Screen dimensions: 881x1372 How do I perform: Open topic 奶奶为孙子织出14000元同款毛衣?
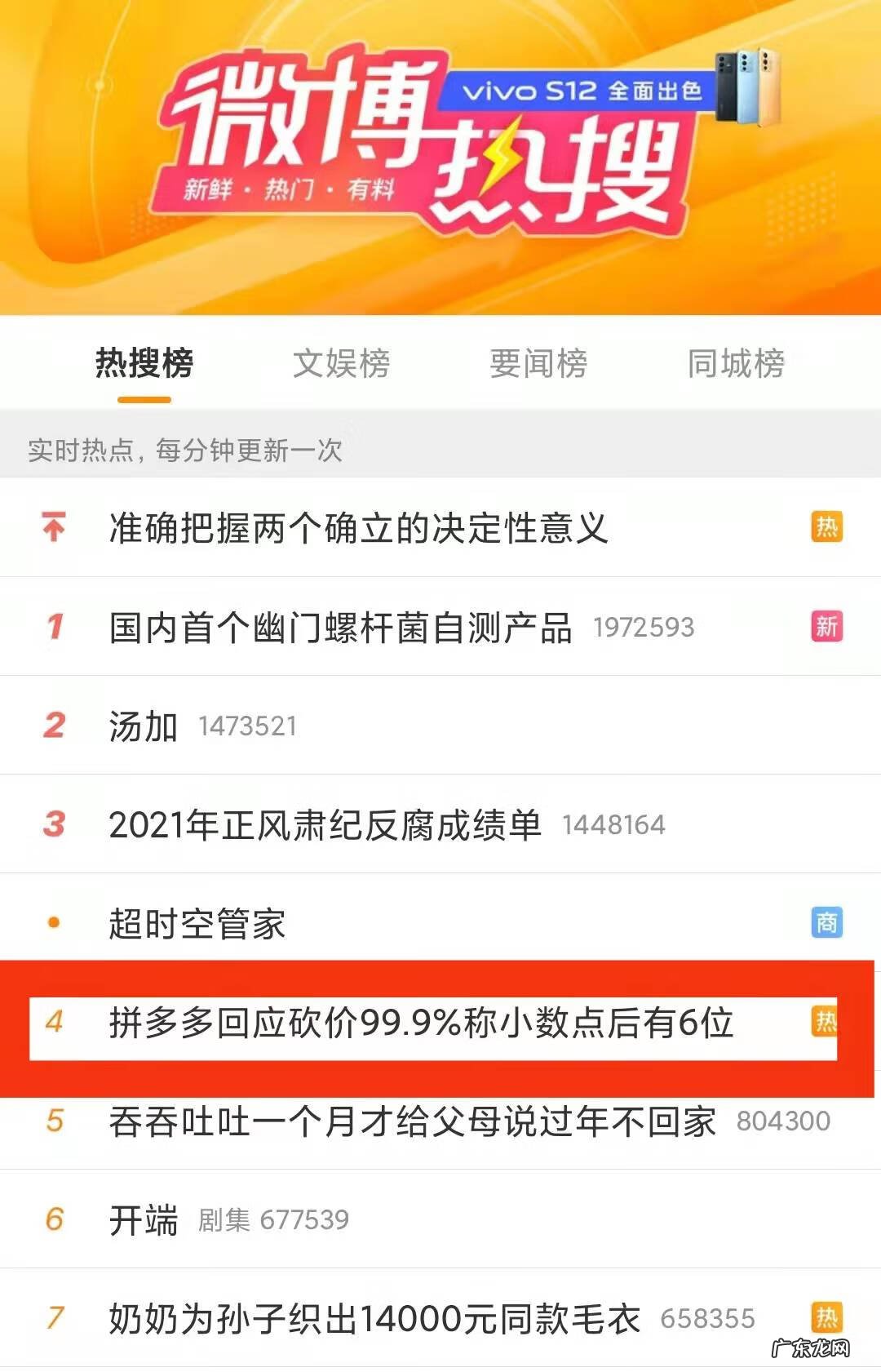click(374, 1318)
